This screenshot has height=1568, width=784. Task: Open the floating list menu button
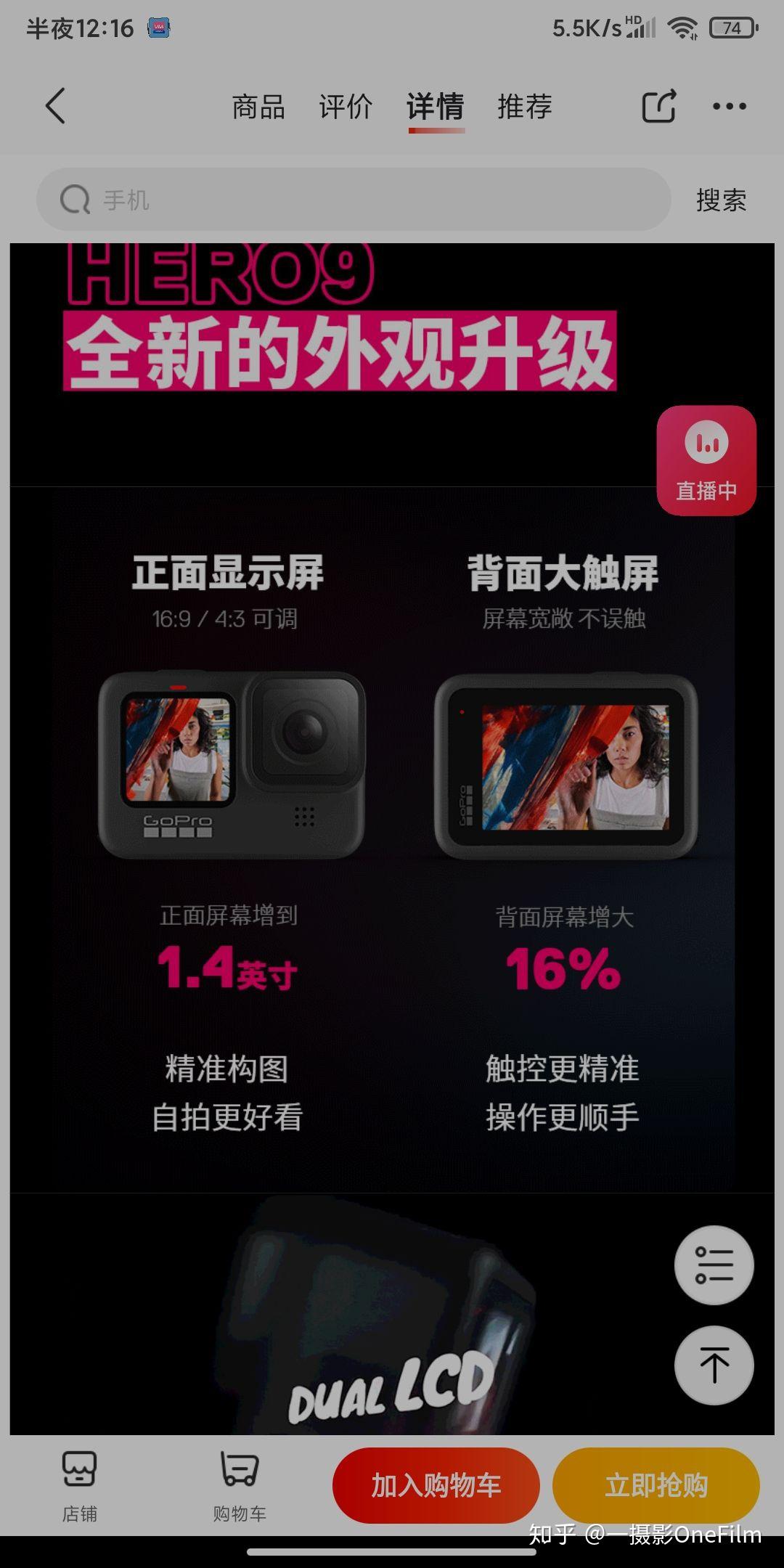714,1265
